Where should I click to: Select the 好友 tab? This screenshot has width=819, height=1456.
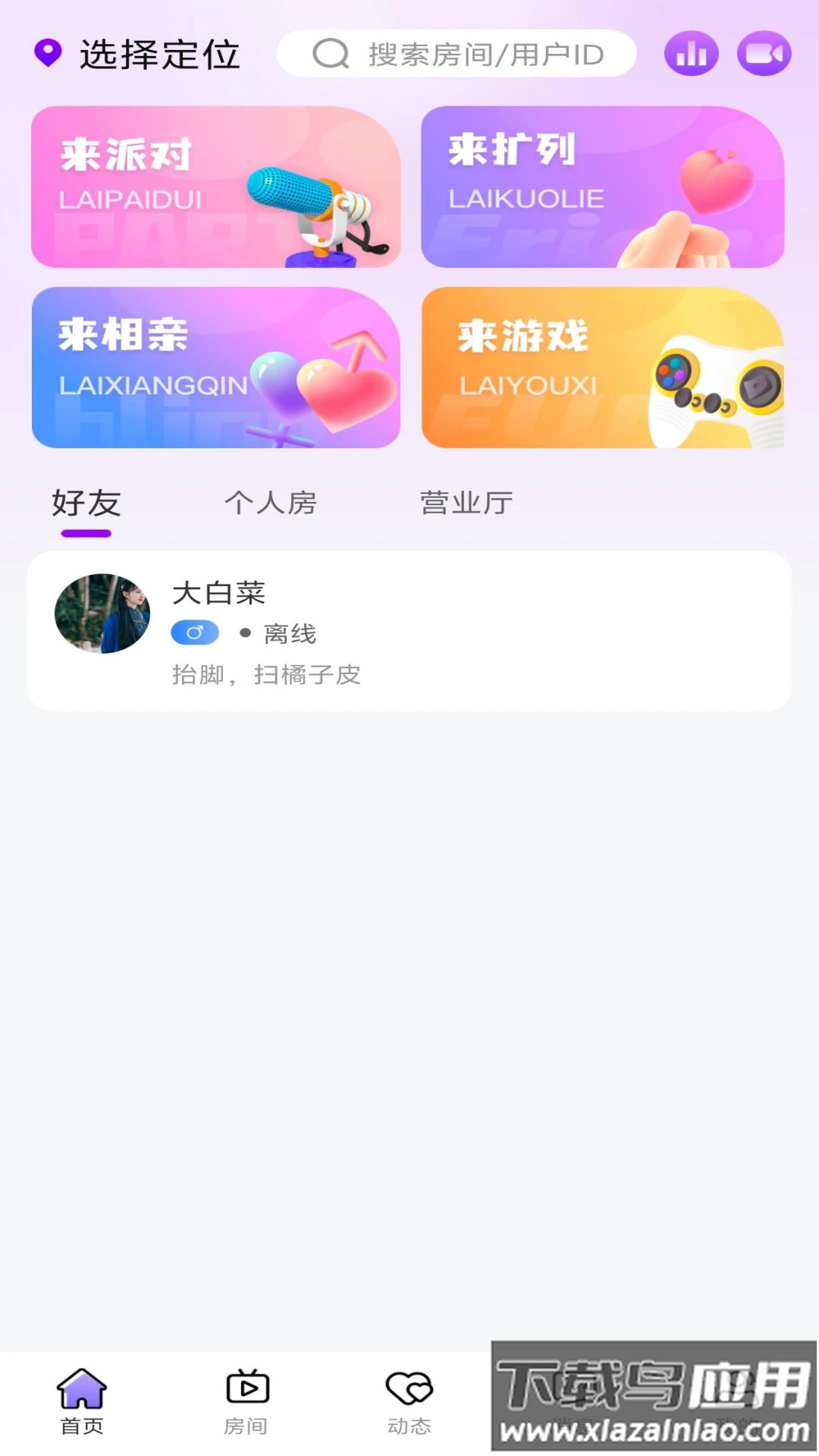86,504
